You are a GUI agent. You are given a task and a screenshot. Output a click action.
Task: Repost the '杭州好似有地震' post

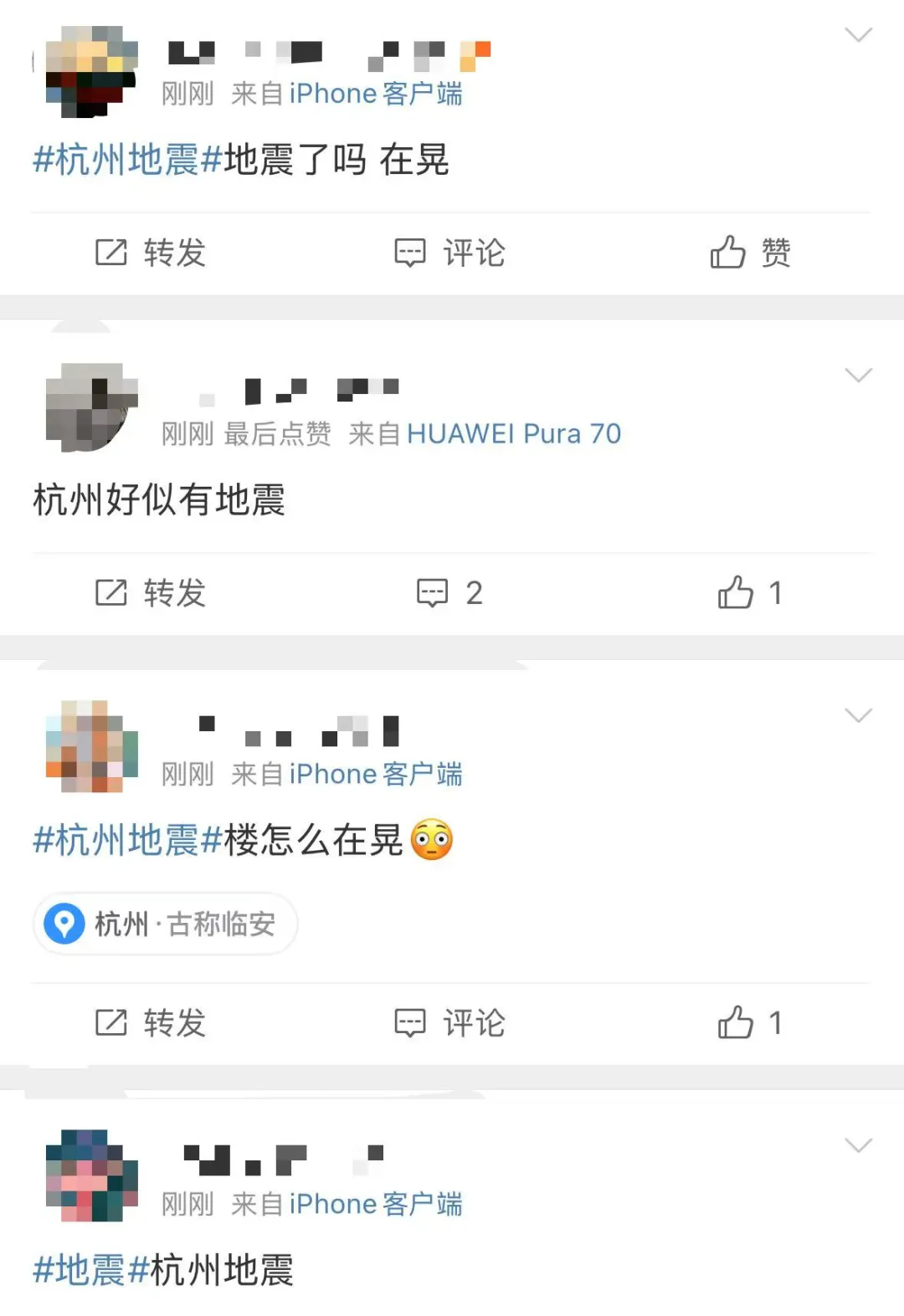(151, 593)
